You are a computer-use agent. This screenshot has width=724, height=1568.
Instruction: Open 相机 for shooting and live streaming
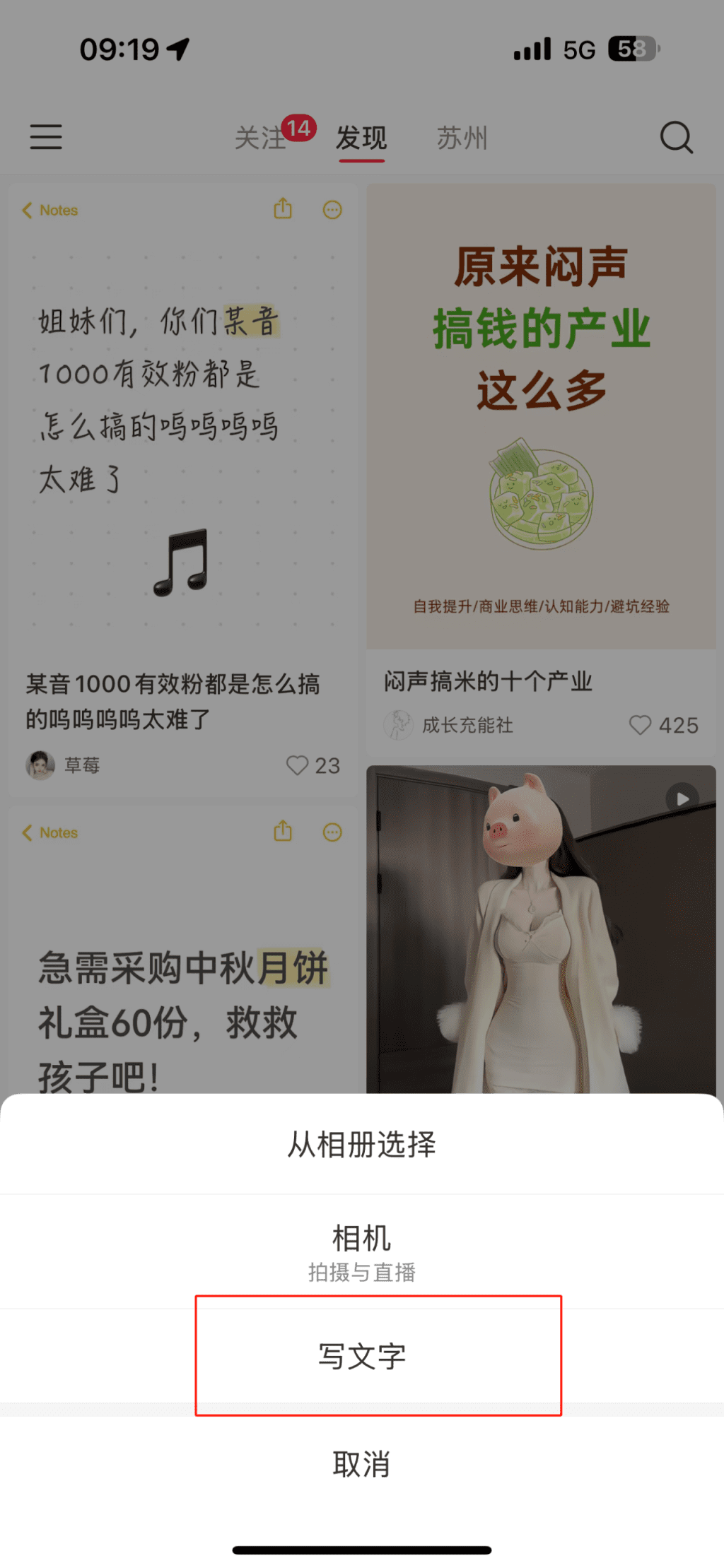click(362, 1251)
